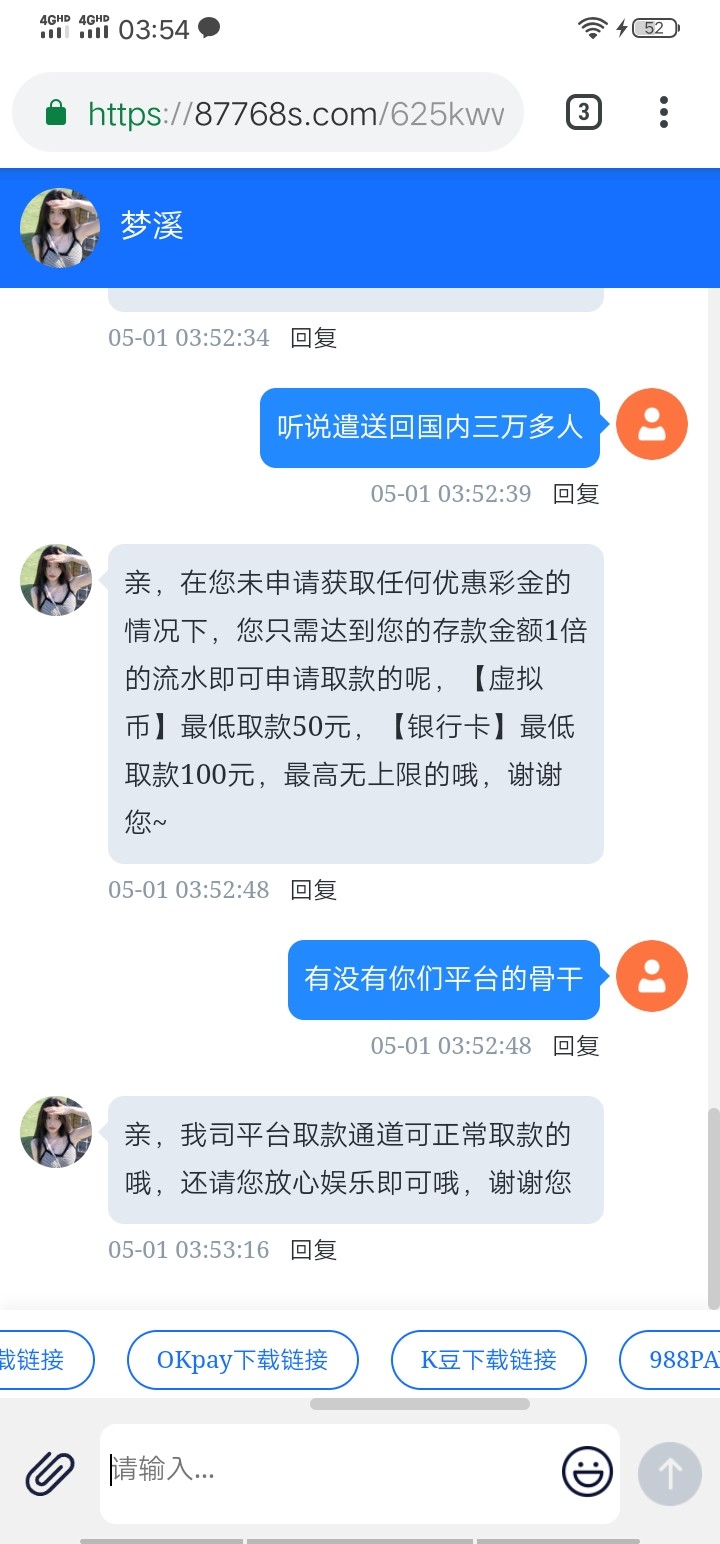Open the browser overflow menu

[x=663, y=112]
